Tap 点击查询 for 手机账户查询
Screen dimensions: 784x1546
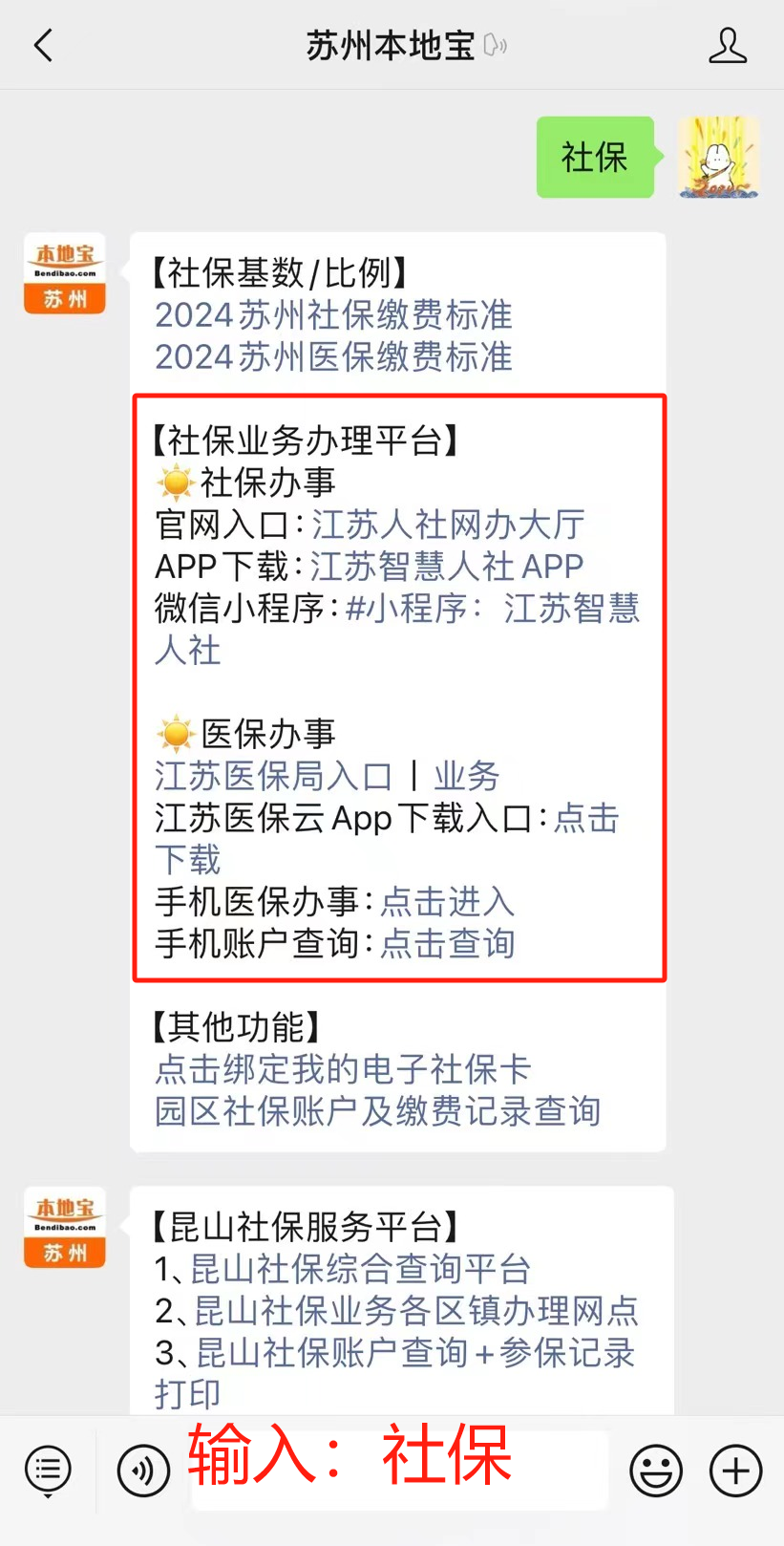click(x=447, y=944)
